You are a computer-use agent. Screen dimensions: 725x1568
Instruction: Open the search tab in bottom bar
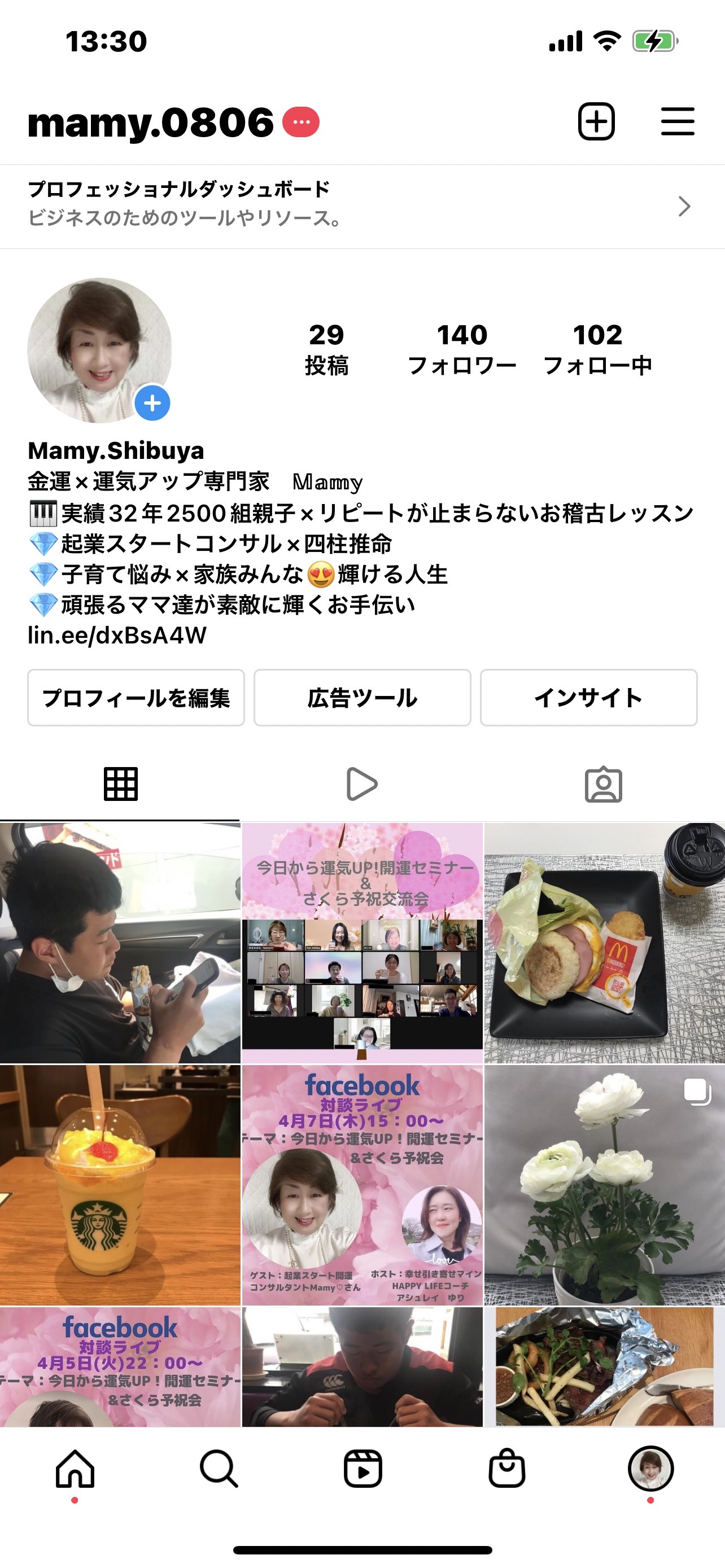219,1468
